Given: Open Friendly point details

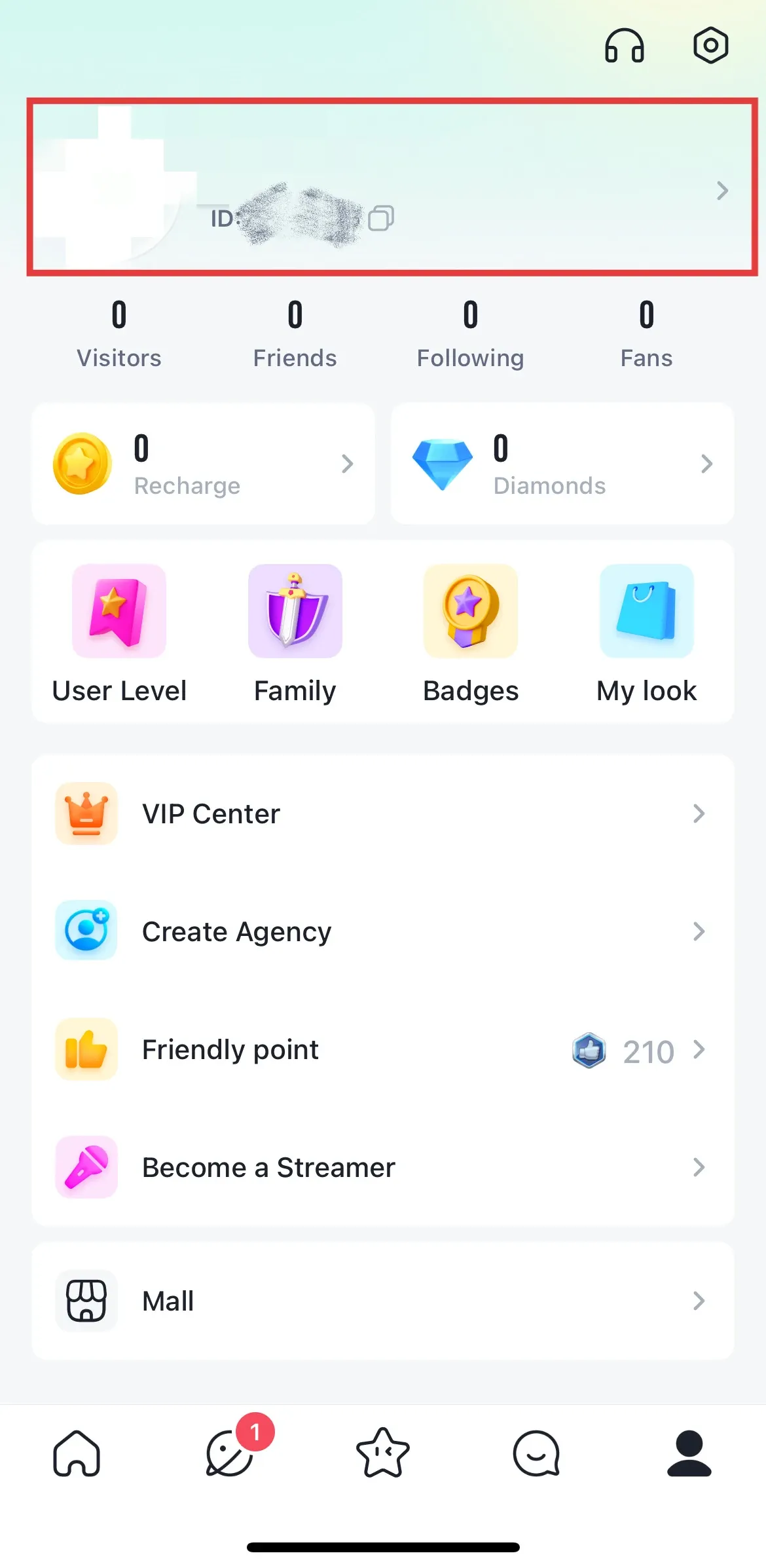Looking at the screenshot, I should [x=382, y=1050].
